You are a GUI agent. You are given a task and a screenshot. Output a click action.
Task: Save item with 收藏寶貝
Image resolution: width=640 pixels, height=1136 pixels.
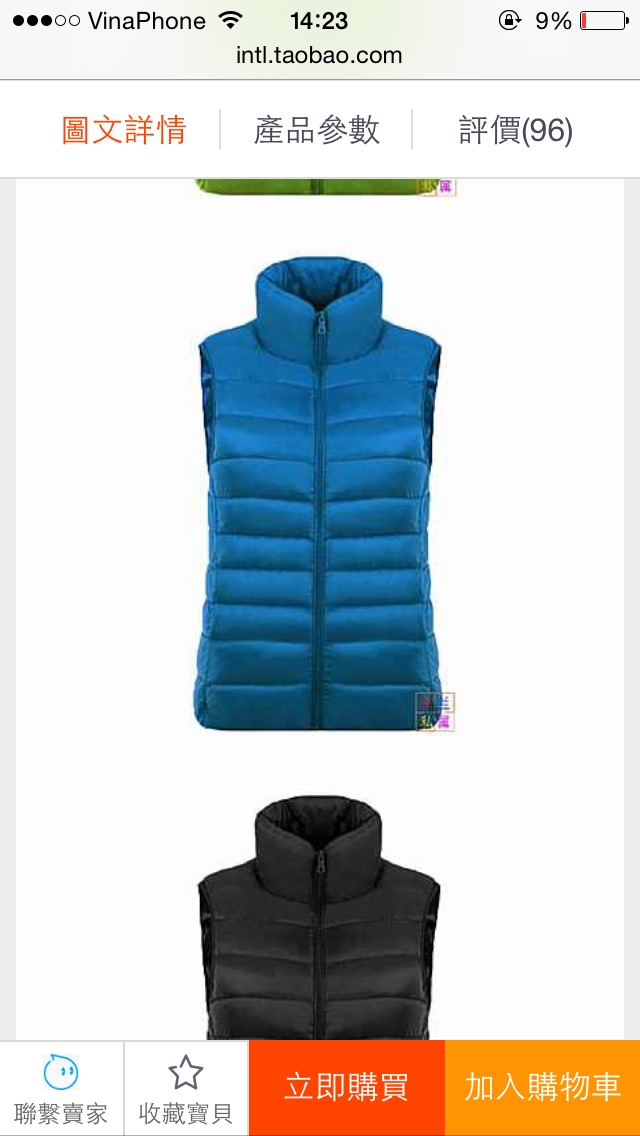tap(186, 1089)
